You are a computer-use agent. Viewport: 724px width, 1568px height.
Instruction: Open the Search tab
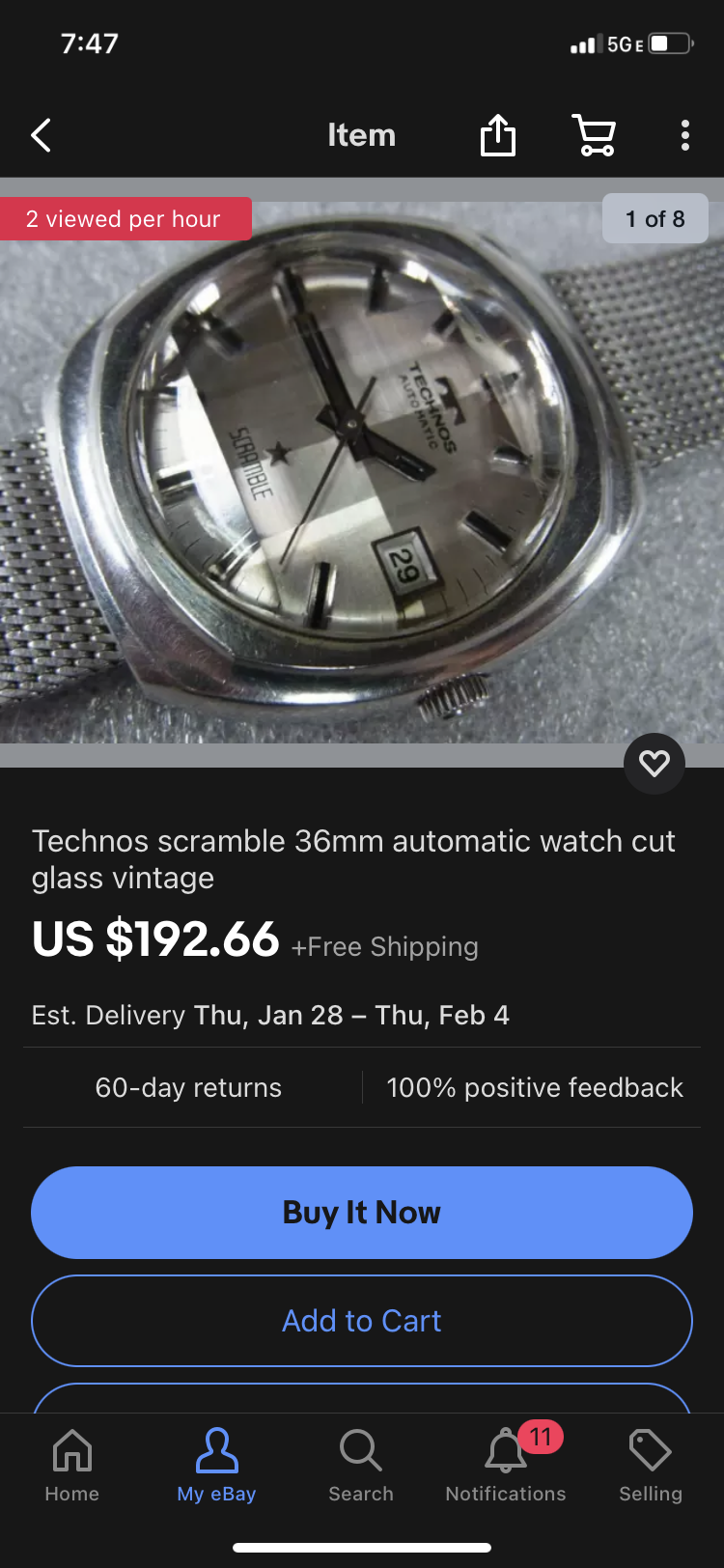coord(361,1466)
